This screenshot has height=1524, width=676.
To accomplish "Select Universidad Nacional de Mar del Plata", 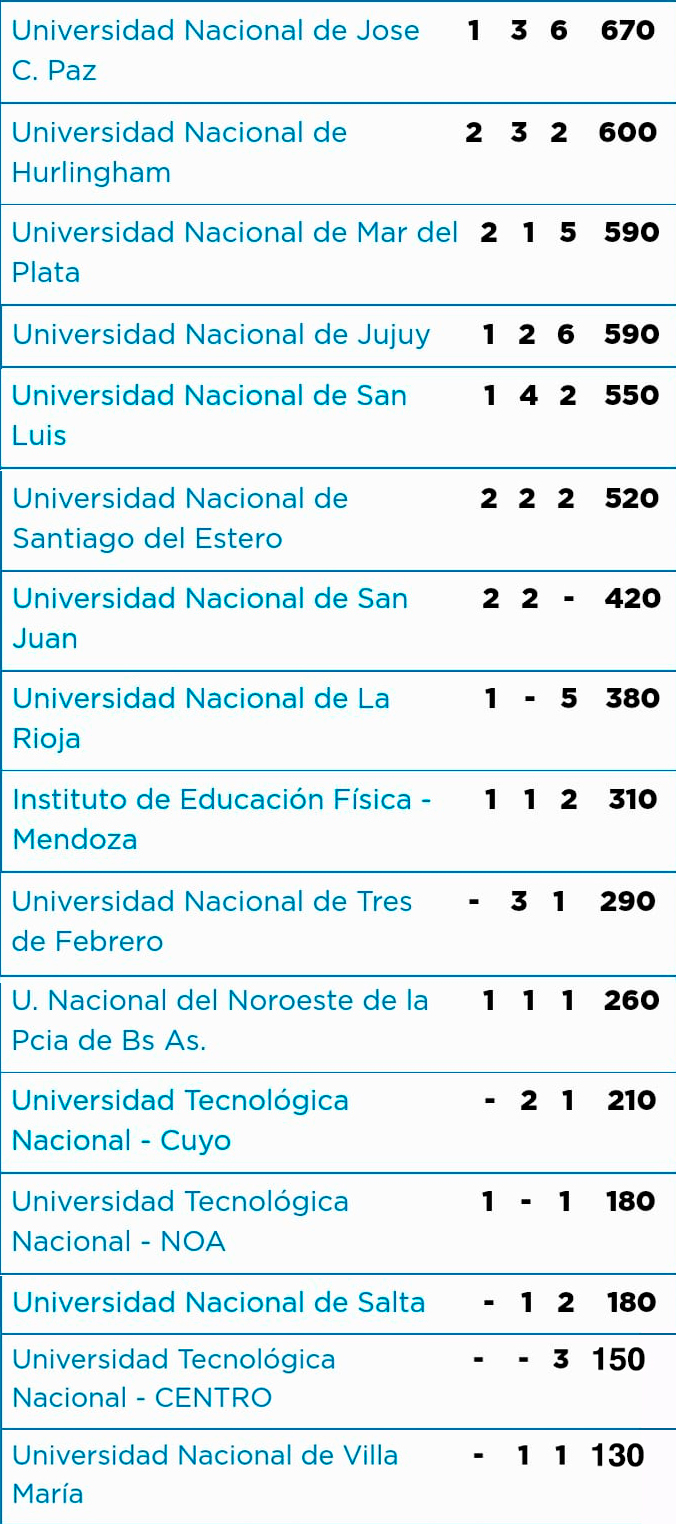I will pyautogui.click(x=235, y=252).
